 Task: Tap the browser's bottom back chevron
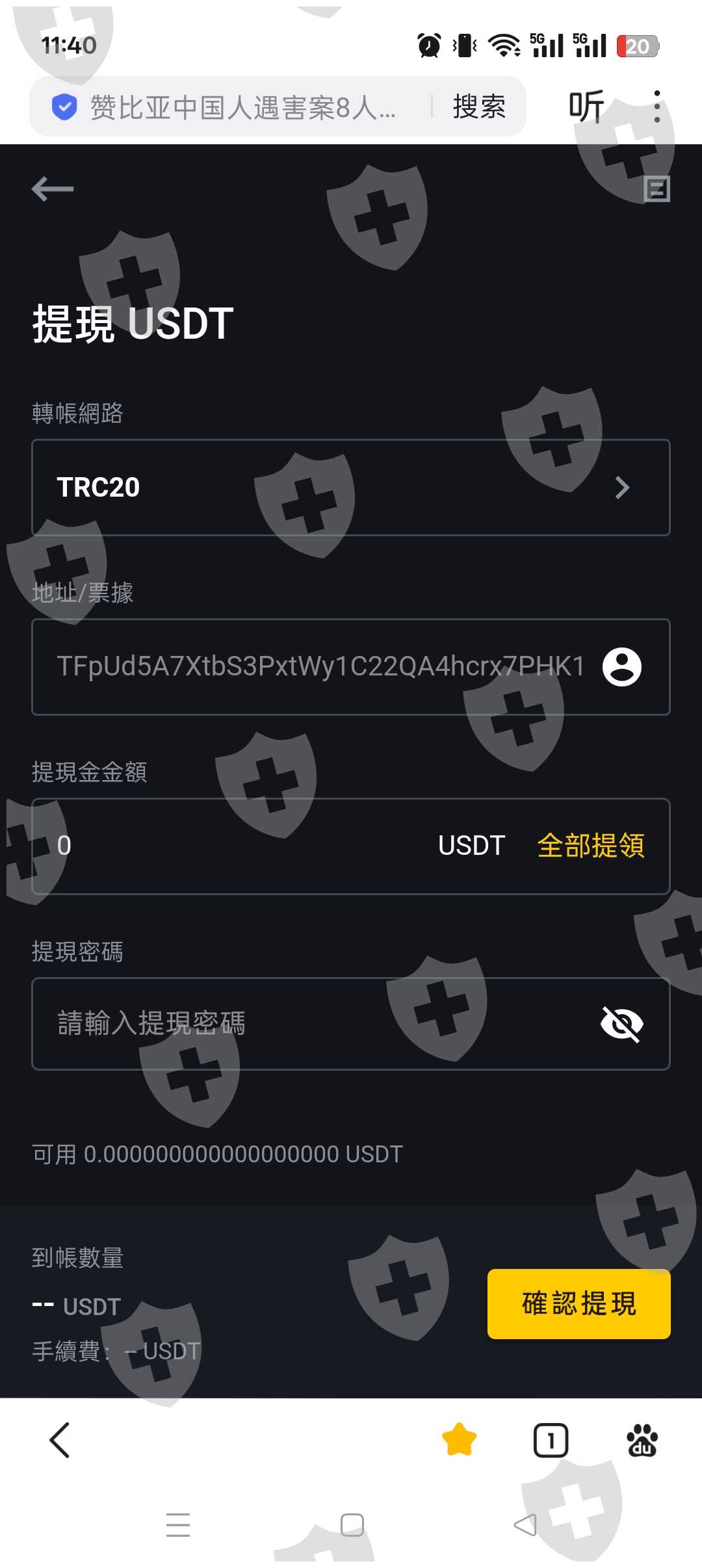(x=60, y=1440)
